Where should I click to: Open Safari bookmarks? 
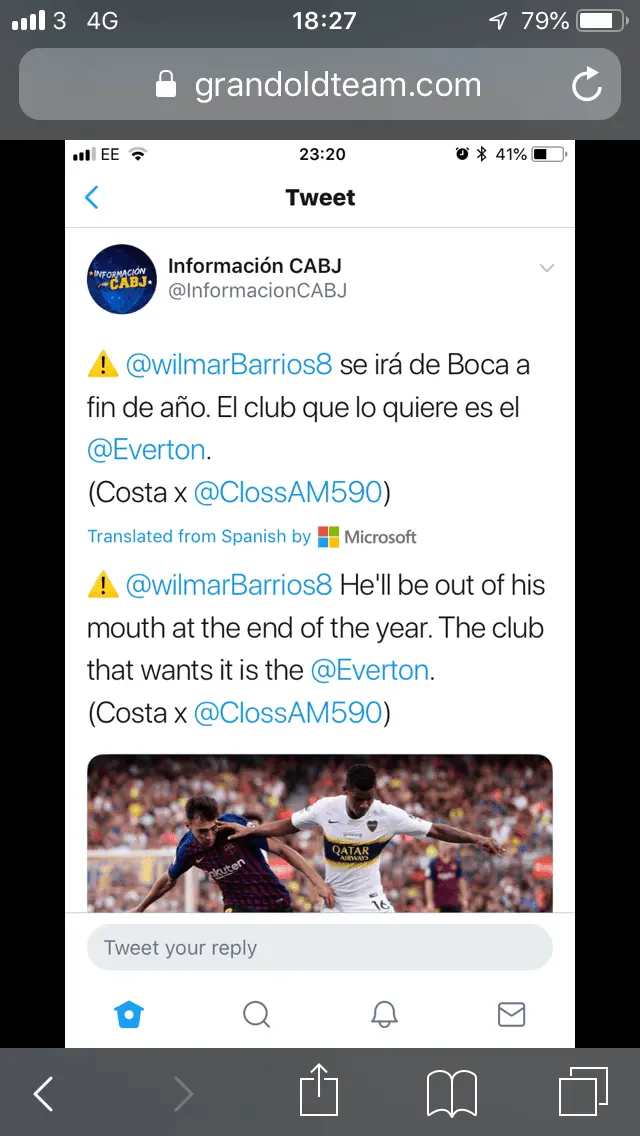point(452,1094)
